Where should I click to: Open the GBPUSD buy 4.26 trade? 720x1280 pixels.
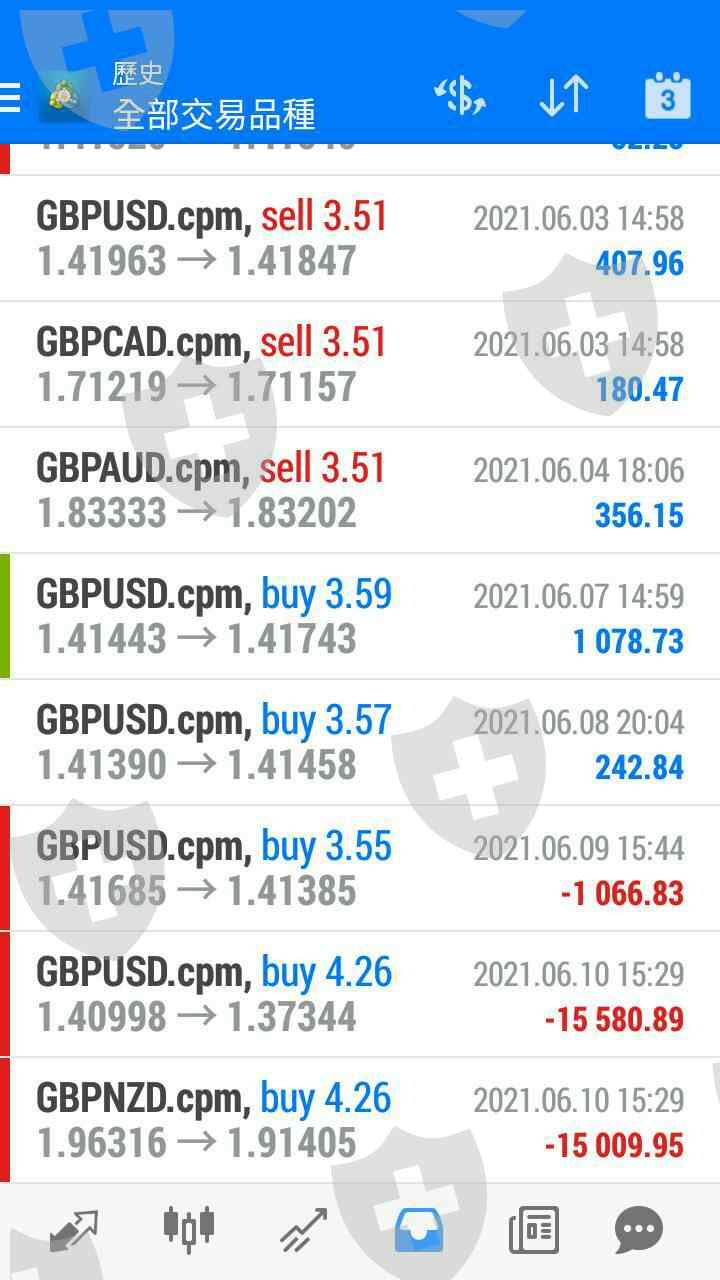(360, 995)
